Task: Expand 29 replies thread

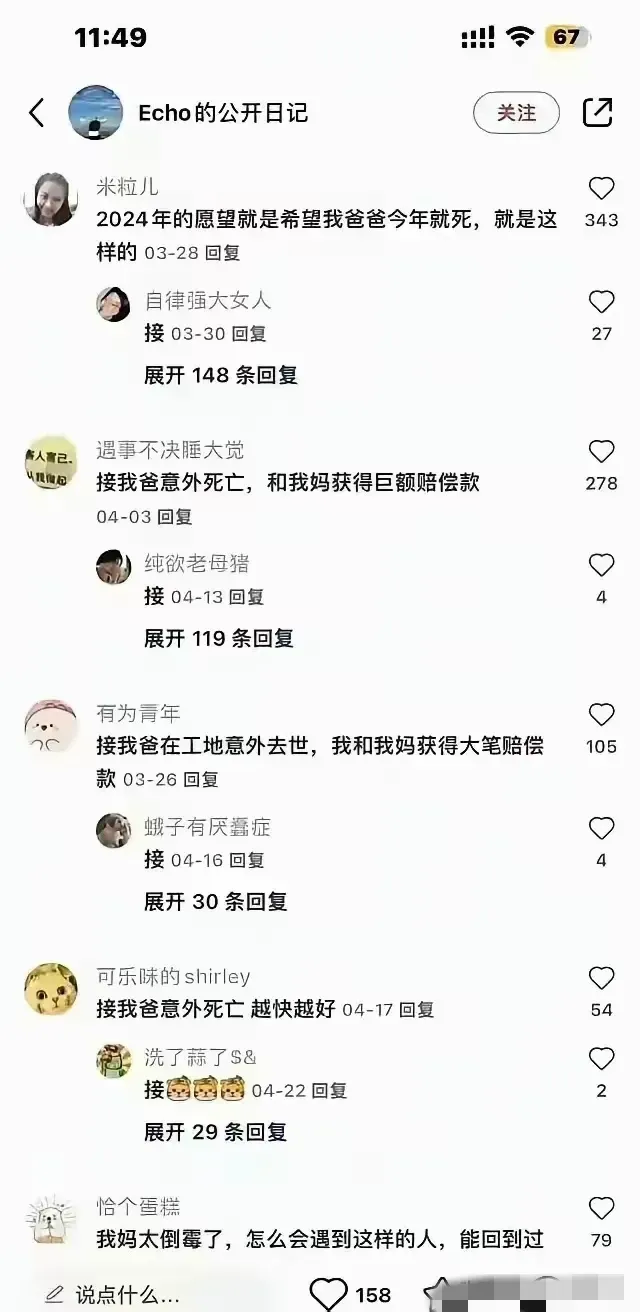Action: [x=215, y=1131]
